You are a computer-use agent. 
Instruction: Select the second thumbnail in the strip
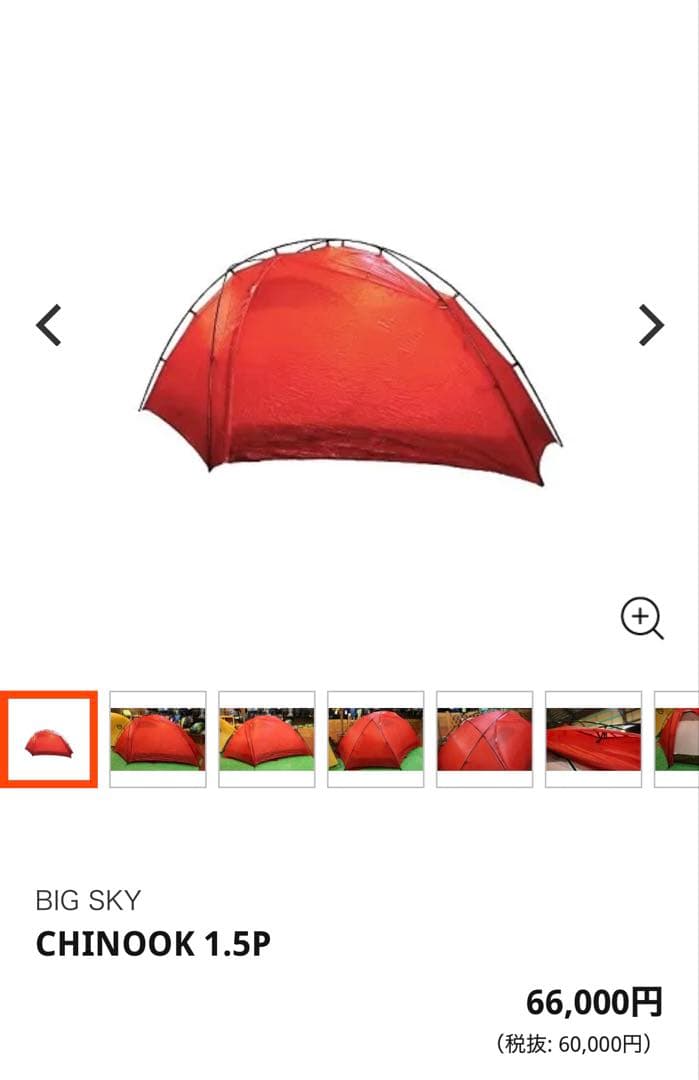tap(157, 739)
